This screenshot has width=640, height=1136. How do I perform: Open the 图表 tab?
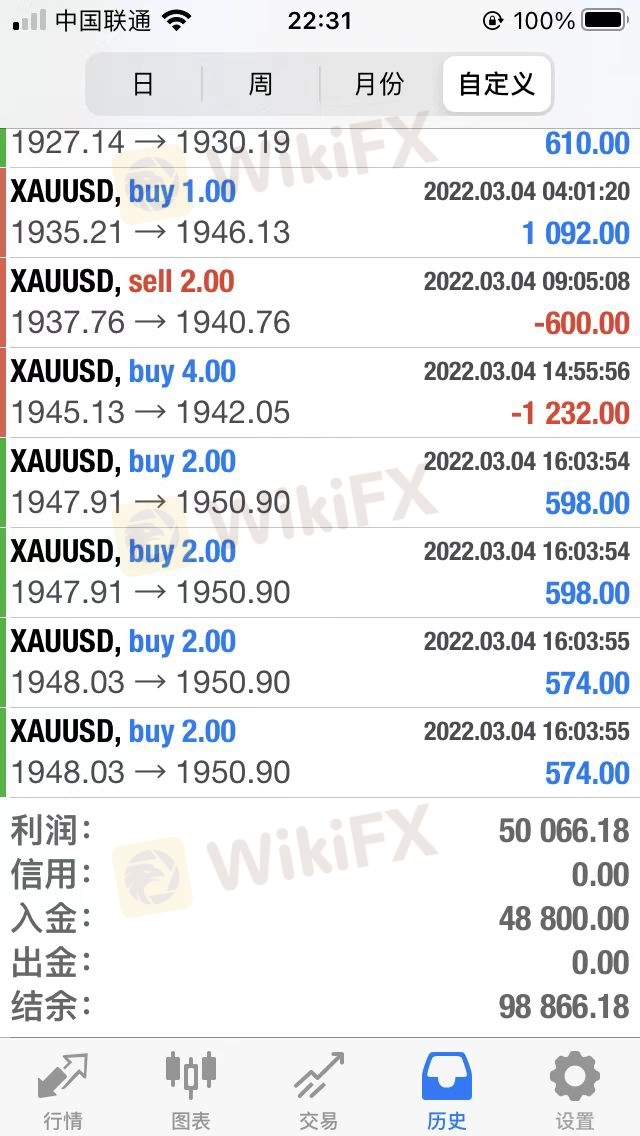coord(190,1089)
